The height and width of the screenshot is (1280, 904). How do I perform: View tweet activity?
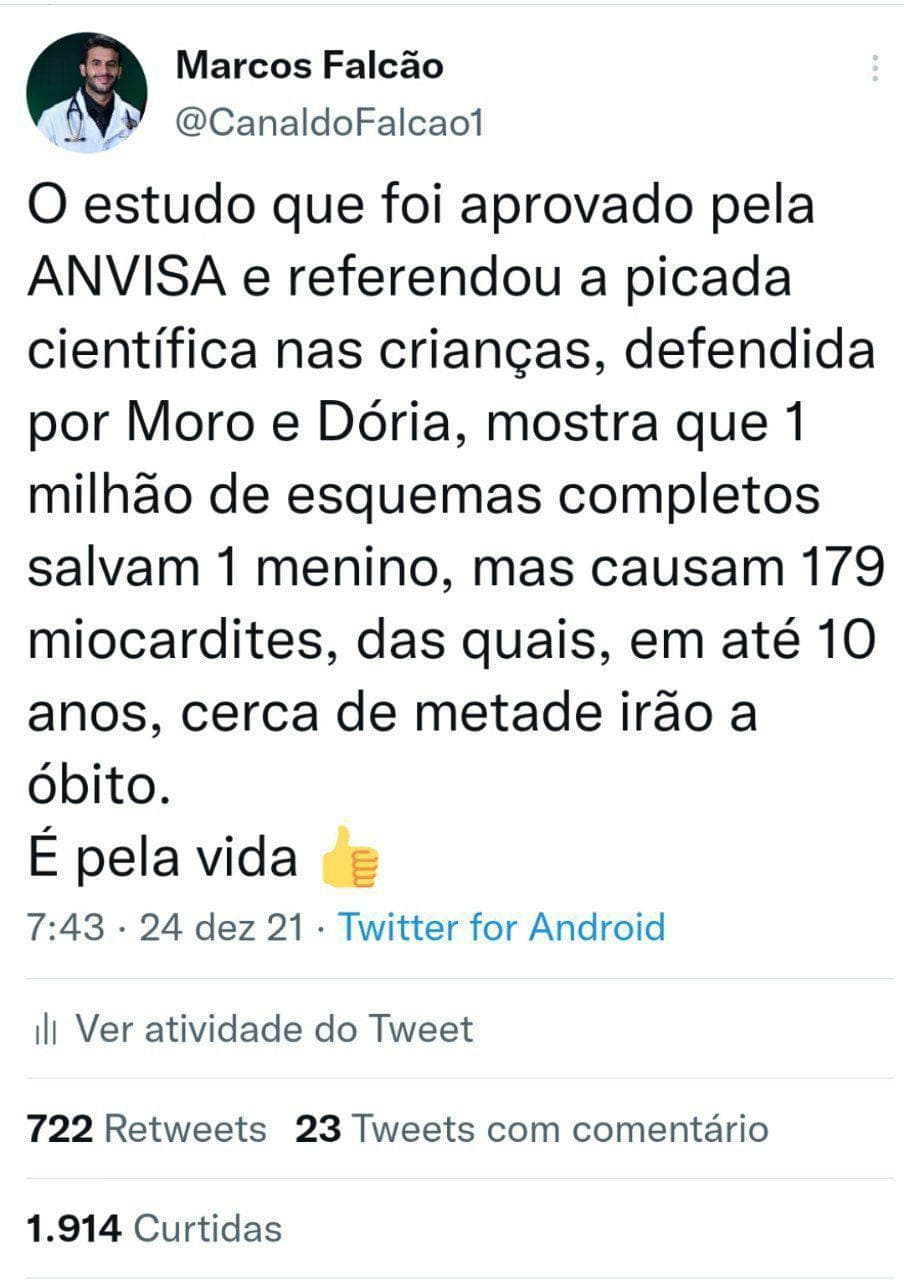[253, 1028]
